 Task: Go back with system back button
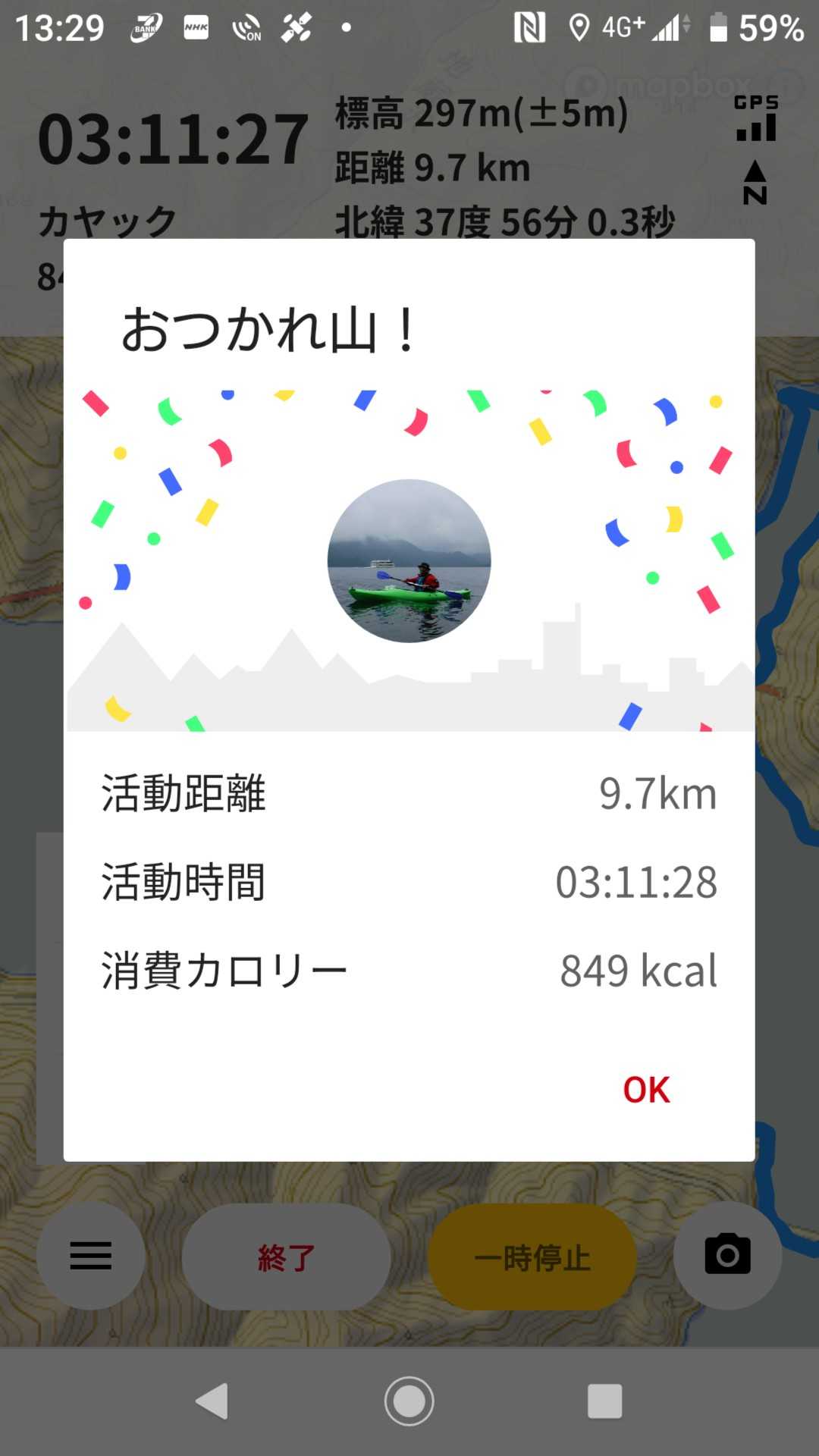point(212,1401)
